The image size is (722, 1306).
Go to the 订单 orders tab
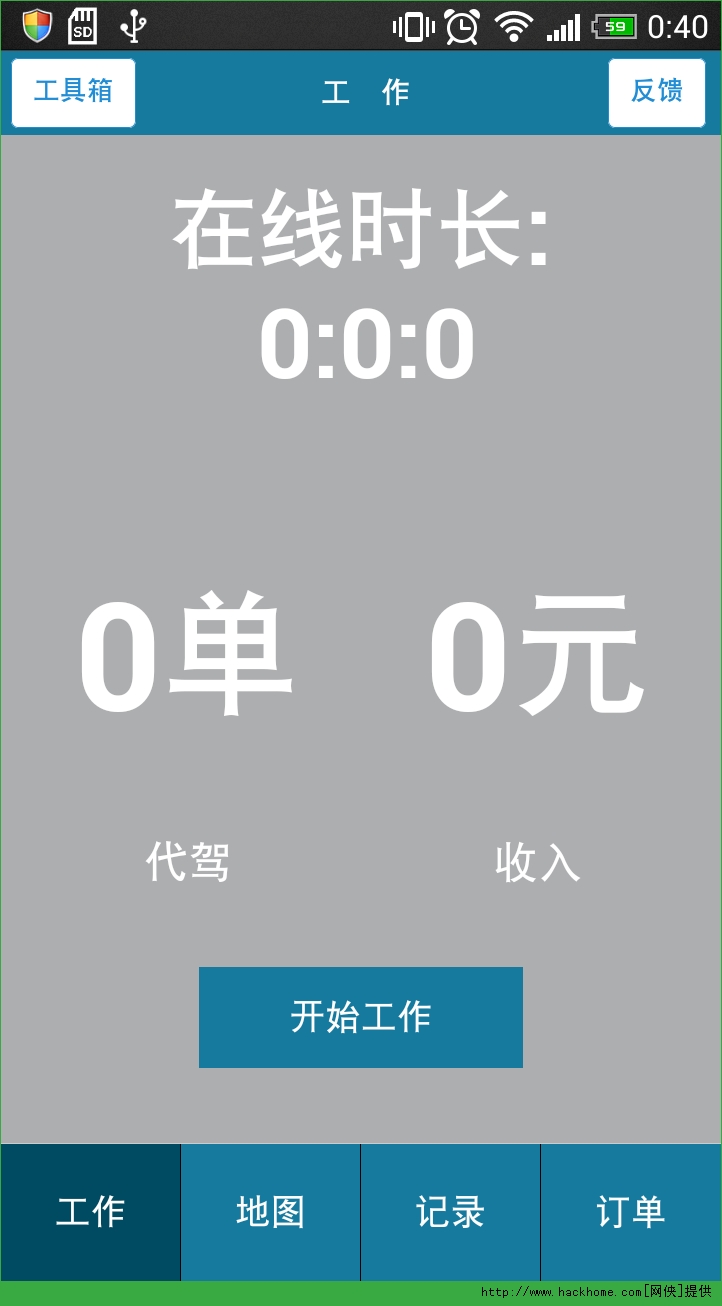click(x=631, y=1212)
